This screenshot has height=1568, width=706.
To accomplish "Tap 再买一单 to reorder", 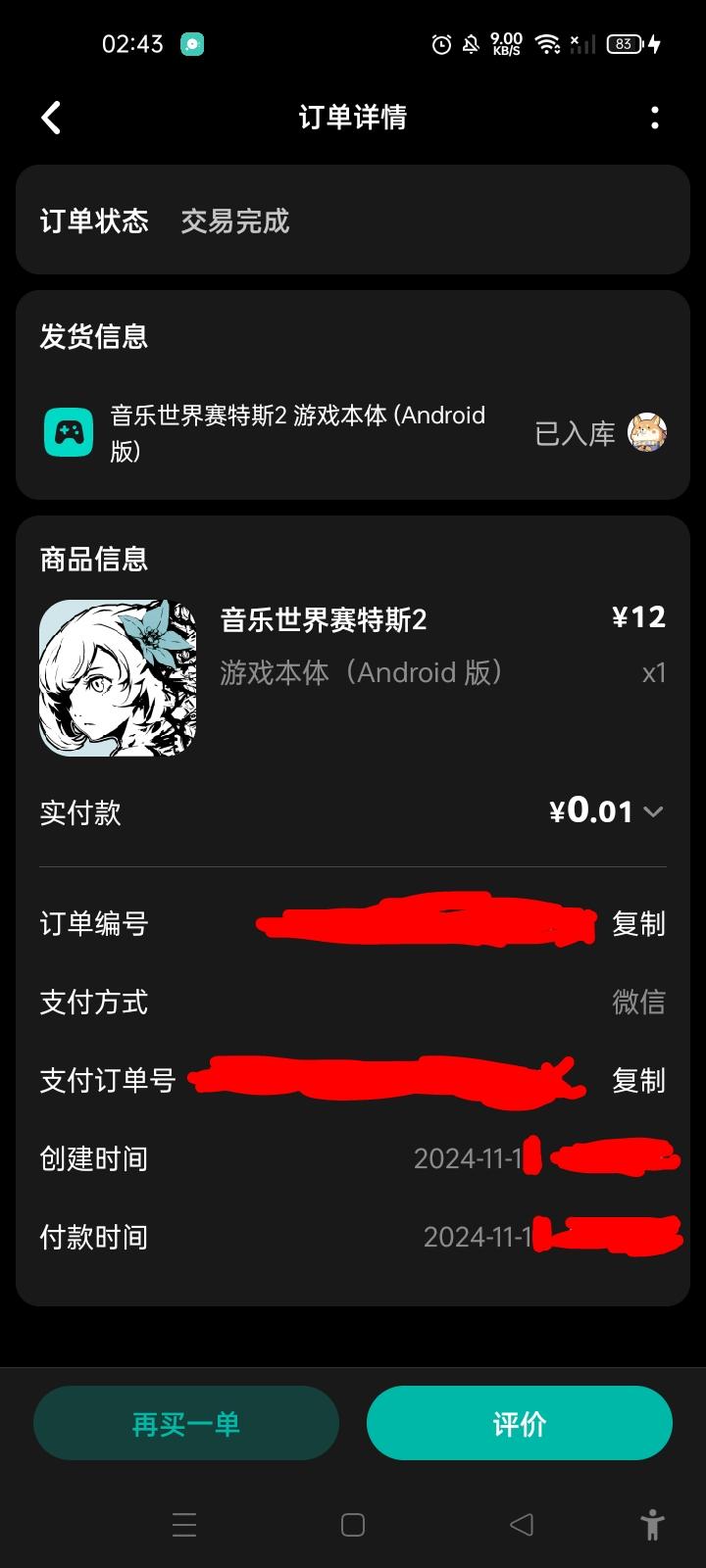I will point(186,1423).
